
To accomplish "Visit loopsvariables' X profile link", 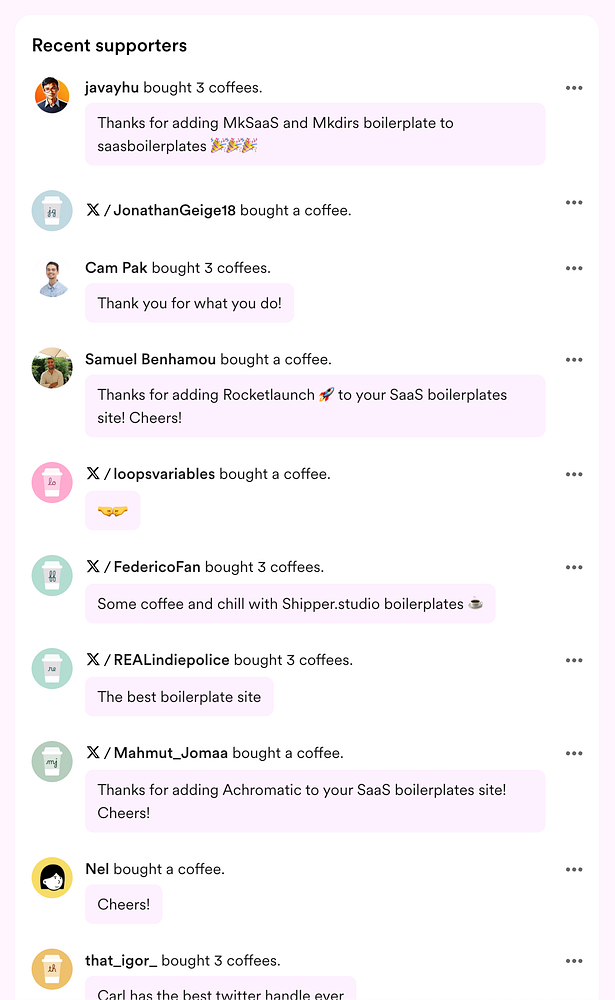I will (163, 474).
